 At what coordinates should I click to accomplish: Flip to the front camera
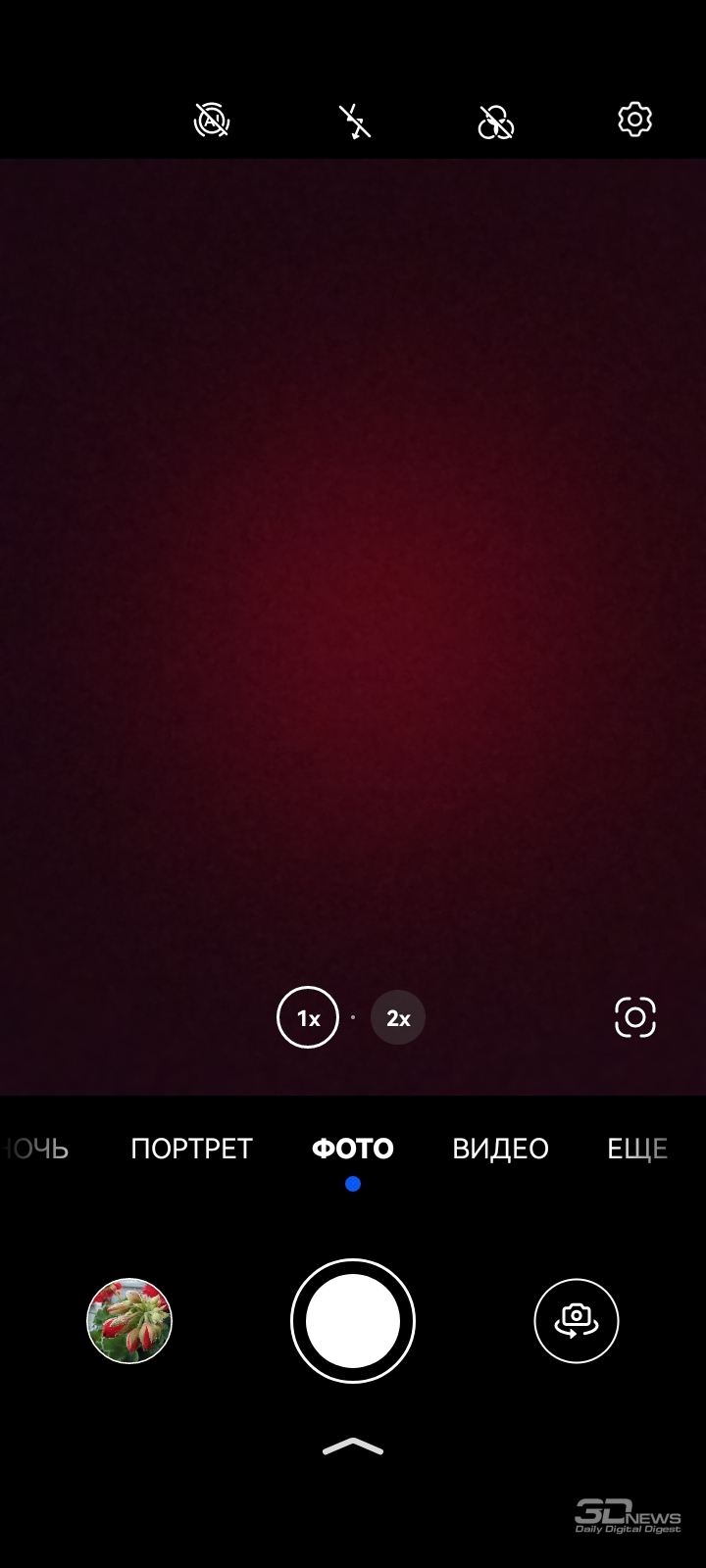[x=577, y=1321]
